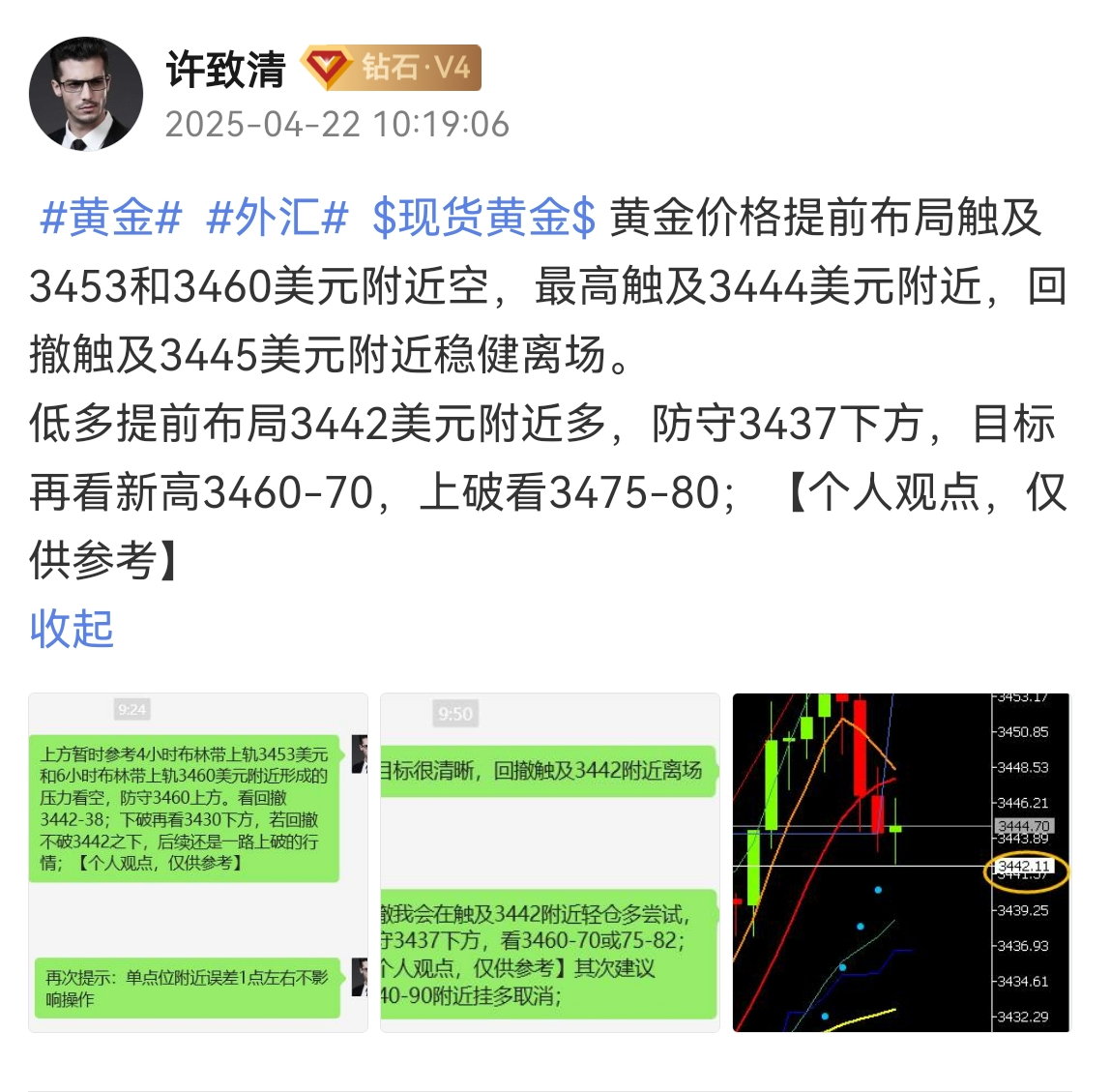
Task: Open the #黄金# hashtag
Action: (x=111, y=218)
